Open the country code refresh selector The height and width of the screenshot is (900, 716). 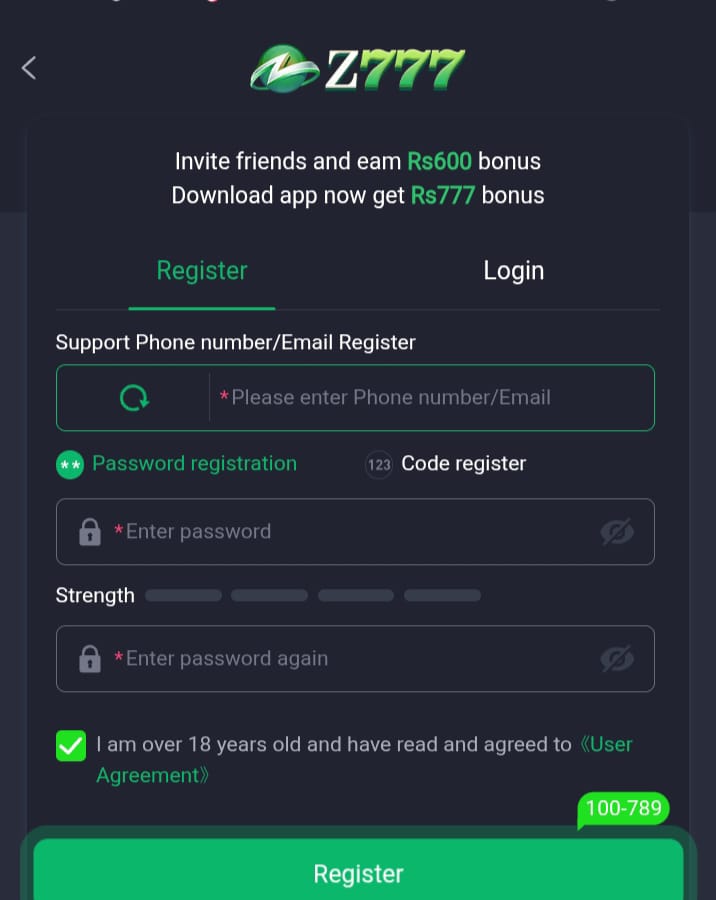(x=134, y=398)
